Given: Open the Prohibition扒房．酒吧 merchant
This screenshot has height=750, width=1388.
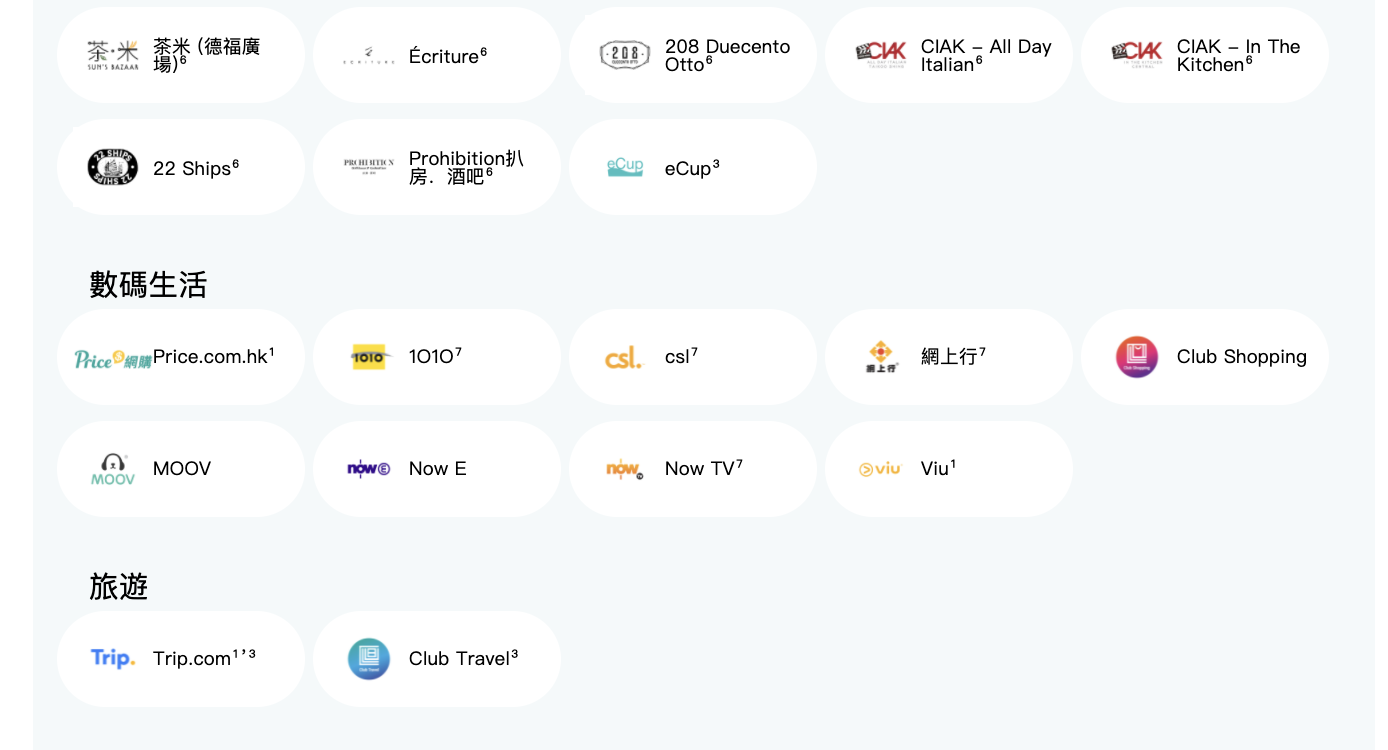Looking at the screenshot, I should [437, 168].
